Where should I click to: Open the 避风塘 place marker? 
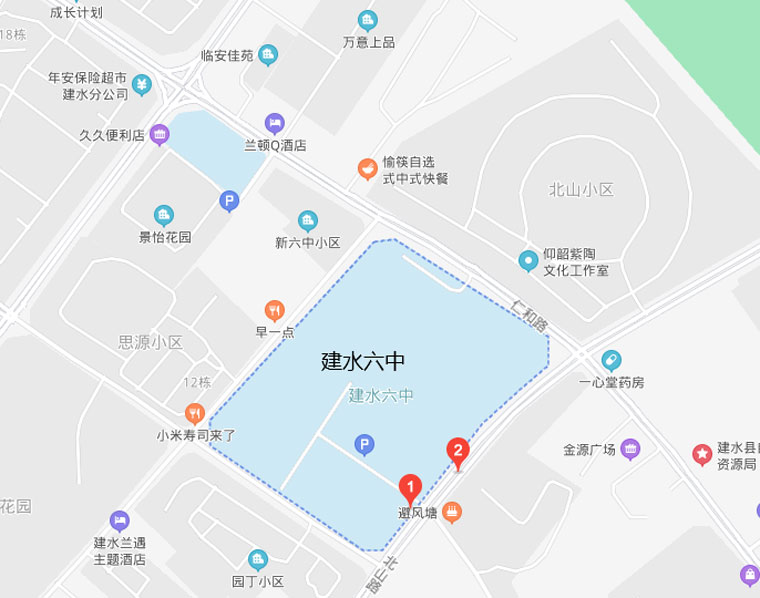453,512
